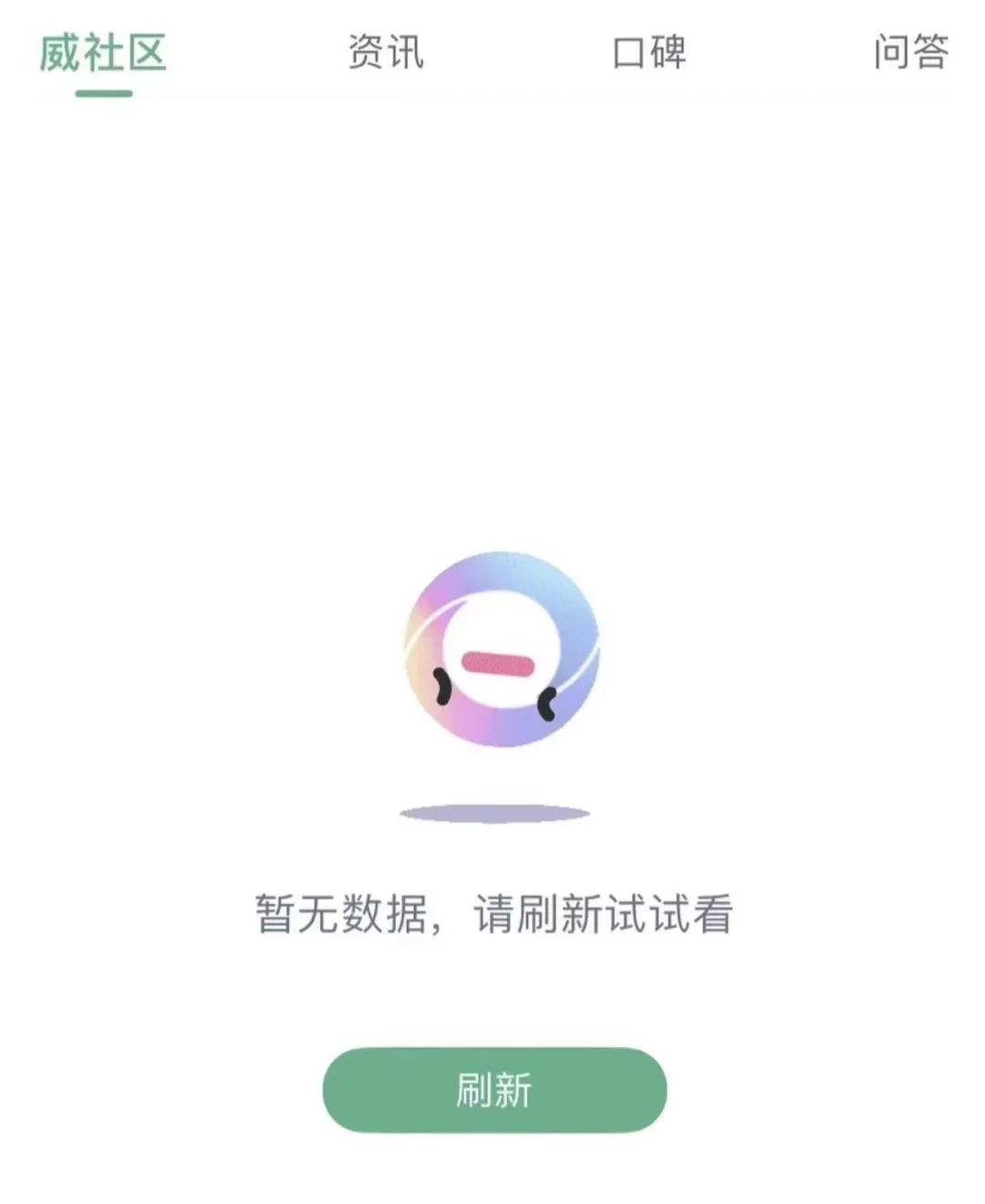Select the 威社区 tab
985x1204 pixels.
pos(103,53)
